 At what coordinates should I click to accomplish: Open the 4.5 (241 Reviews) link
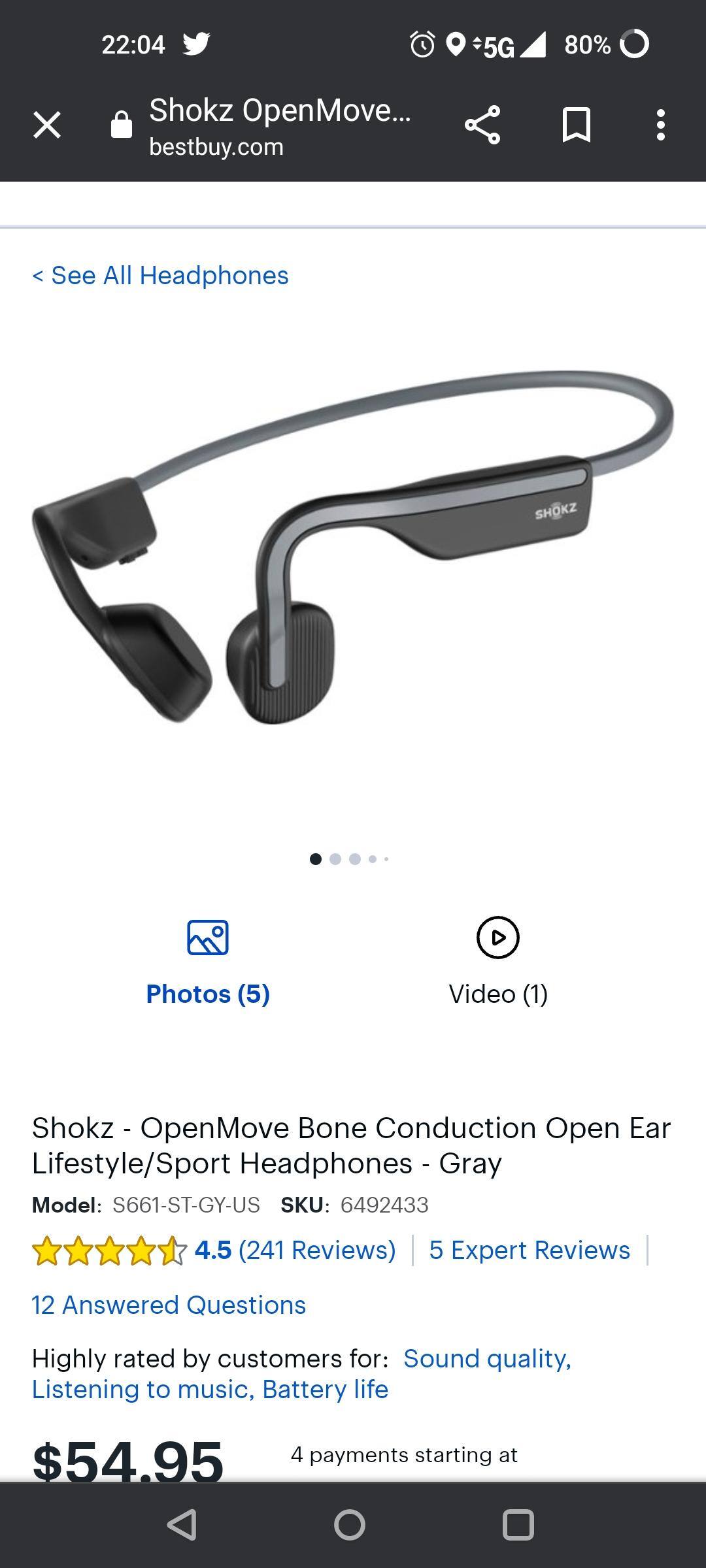295,1250
